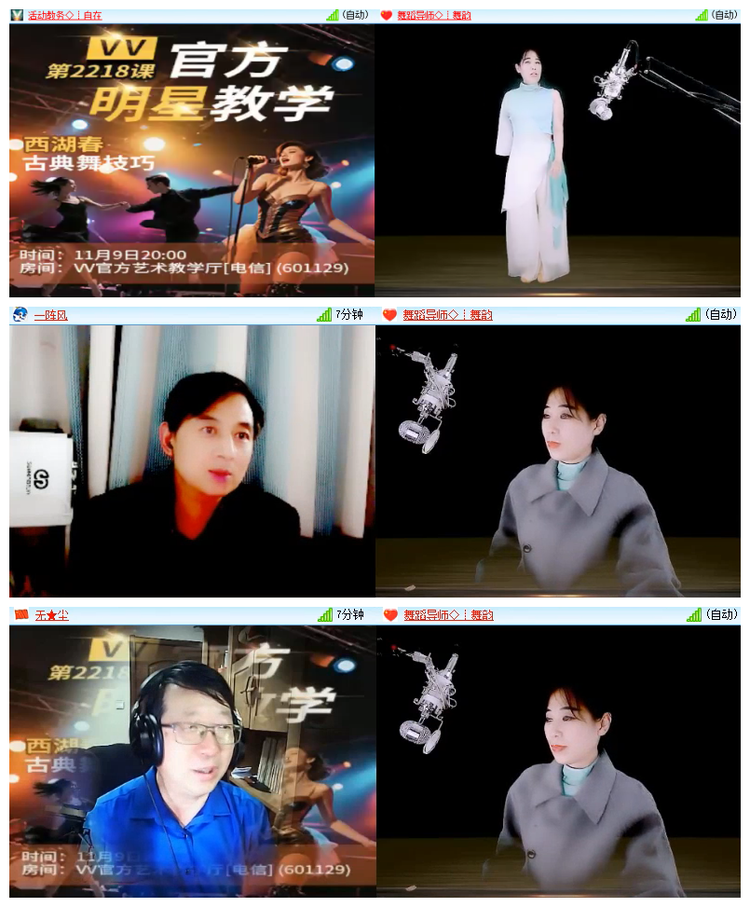This screenshot has height=907, width=750.
Task: Click the heart icon in the middle-right pane header
Action: [x=390, y=314]
